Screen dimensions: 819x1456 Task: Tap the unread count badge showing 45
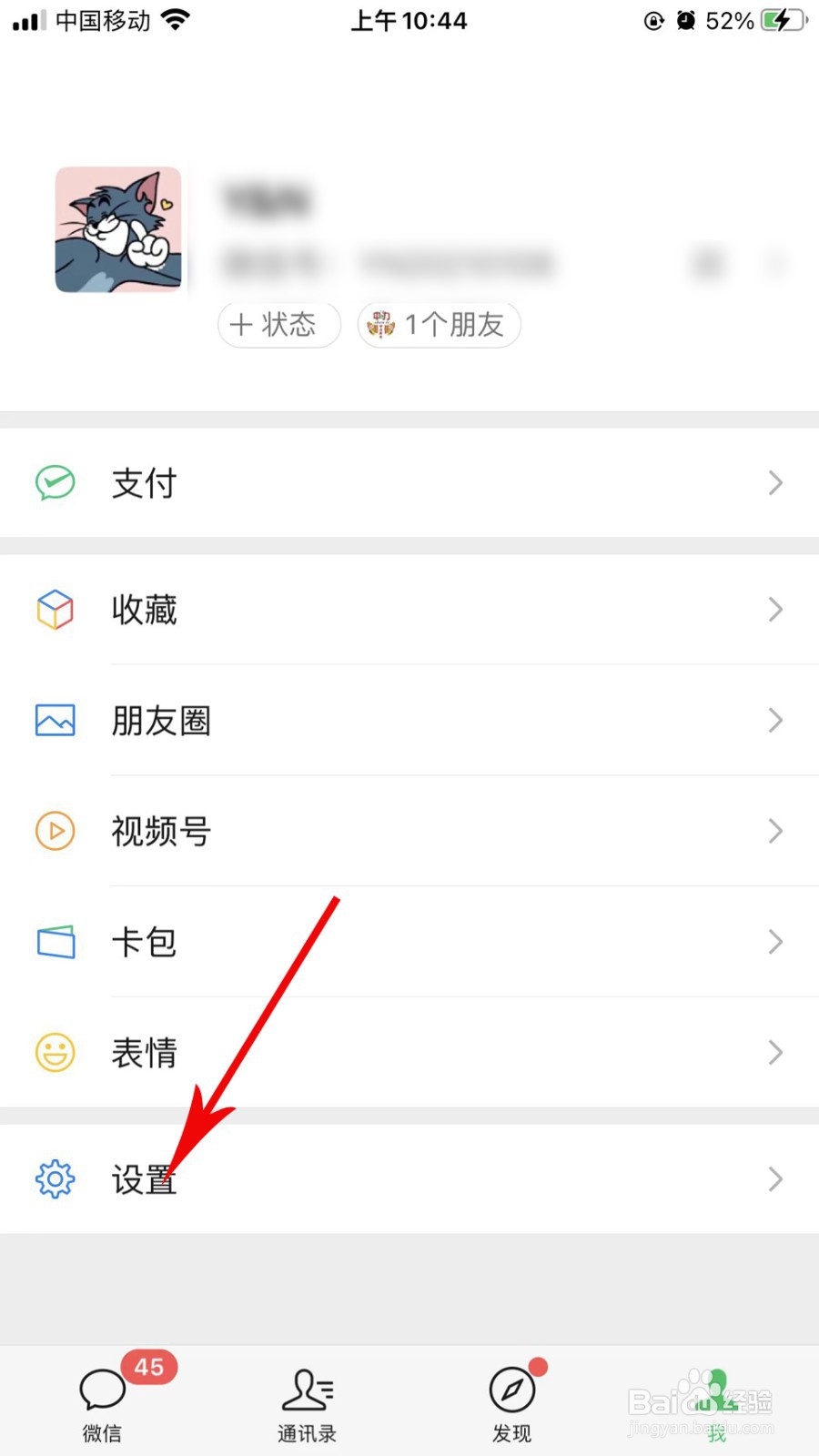(x=149, y=1367)
